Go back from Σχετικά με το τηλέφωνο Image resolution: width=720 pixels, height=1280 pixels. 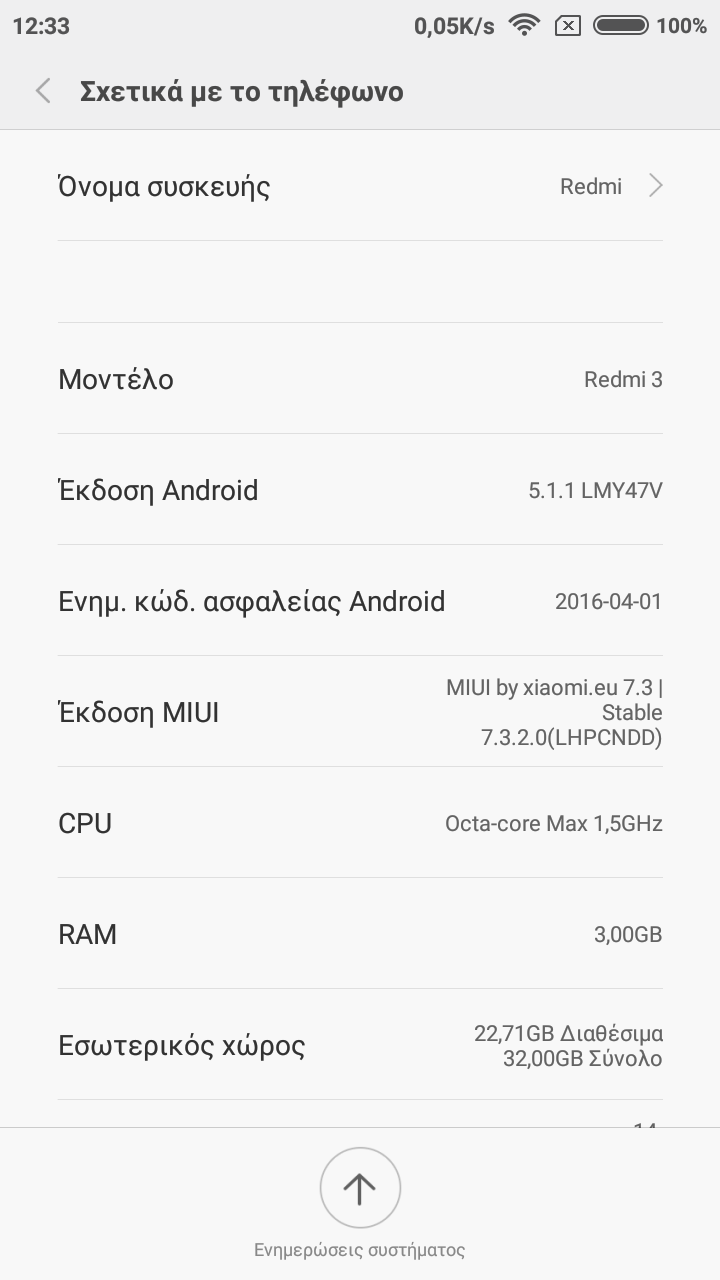(x=43, y=92)
